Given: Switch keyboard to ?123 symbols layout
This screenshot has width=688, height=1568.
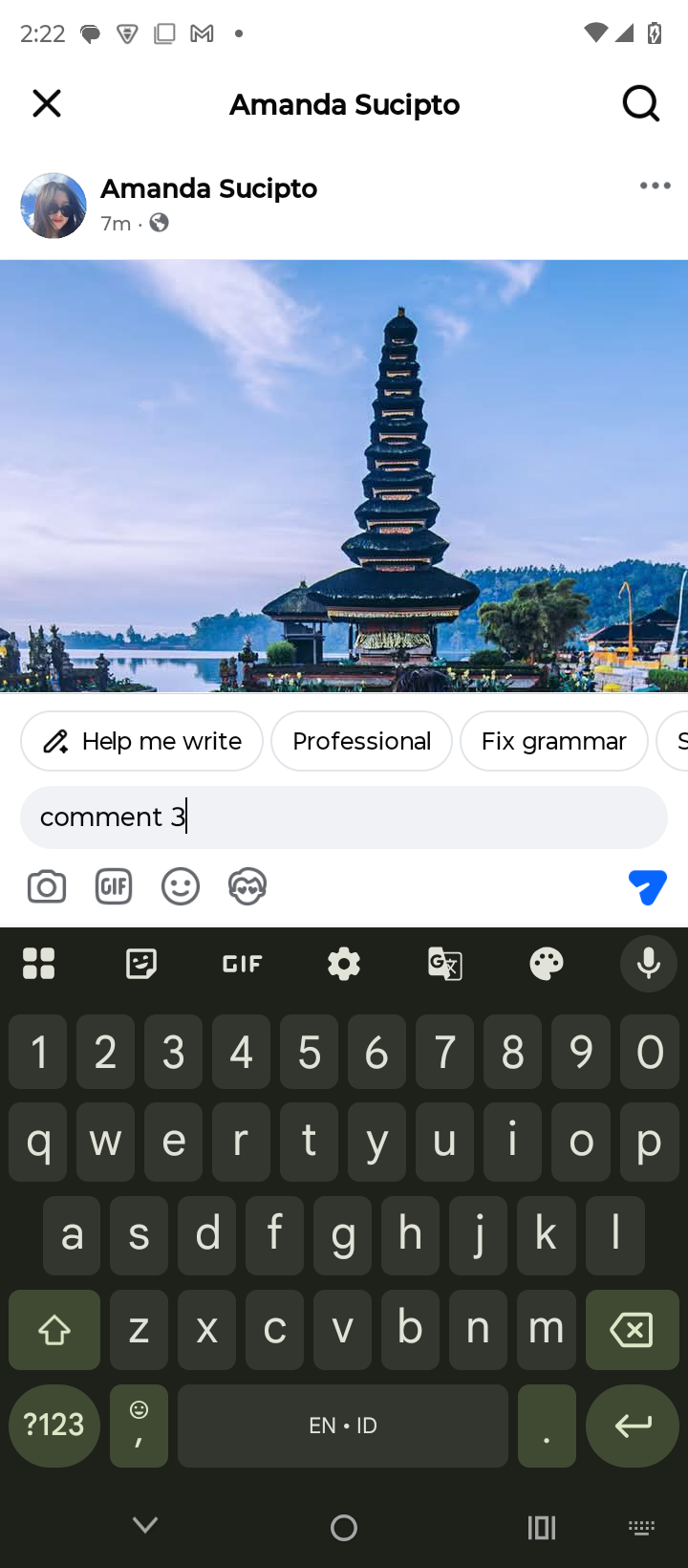Looking at the screenshot, I should point(54,1425).
